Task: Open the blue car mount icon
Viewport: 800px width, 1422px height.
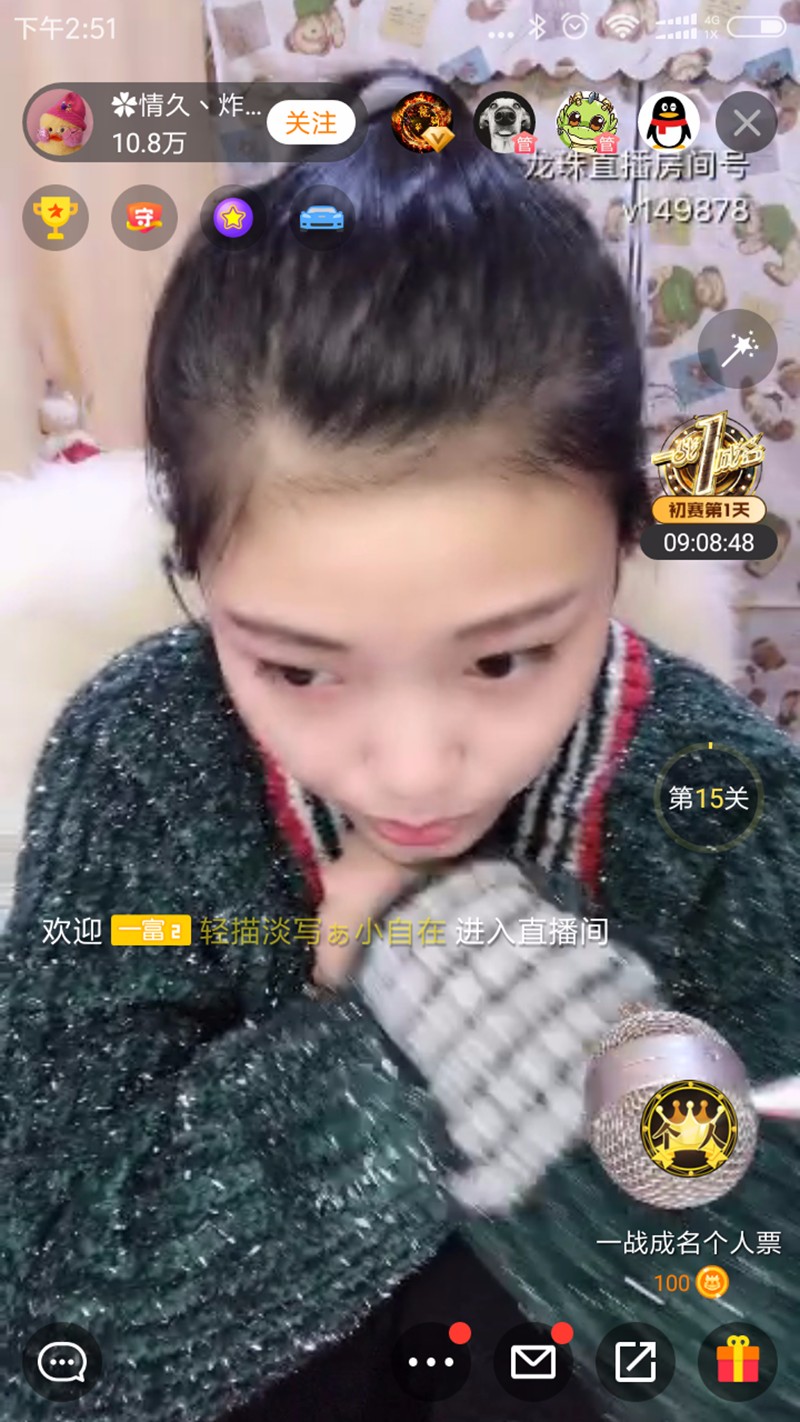Action: pos(322,217)
